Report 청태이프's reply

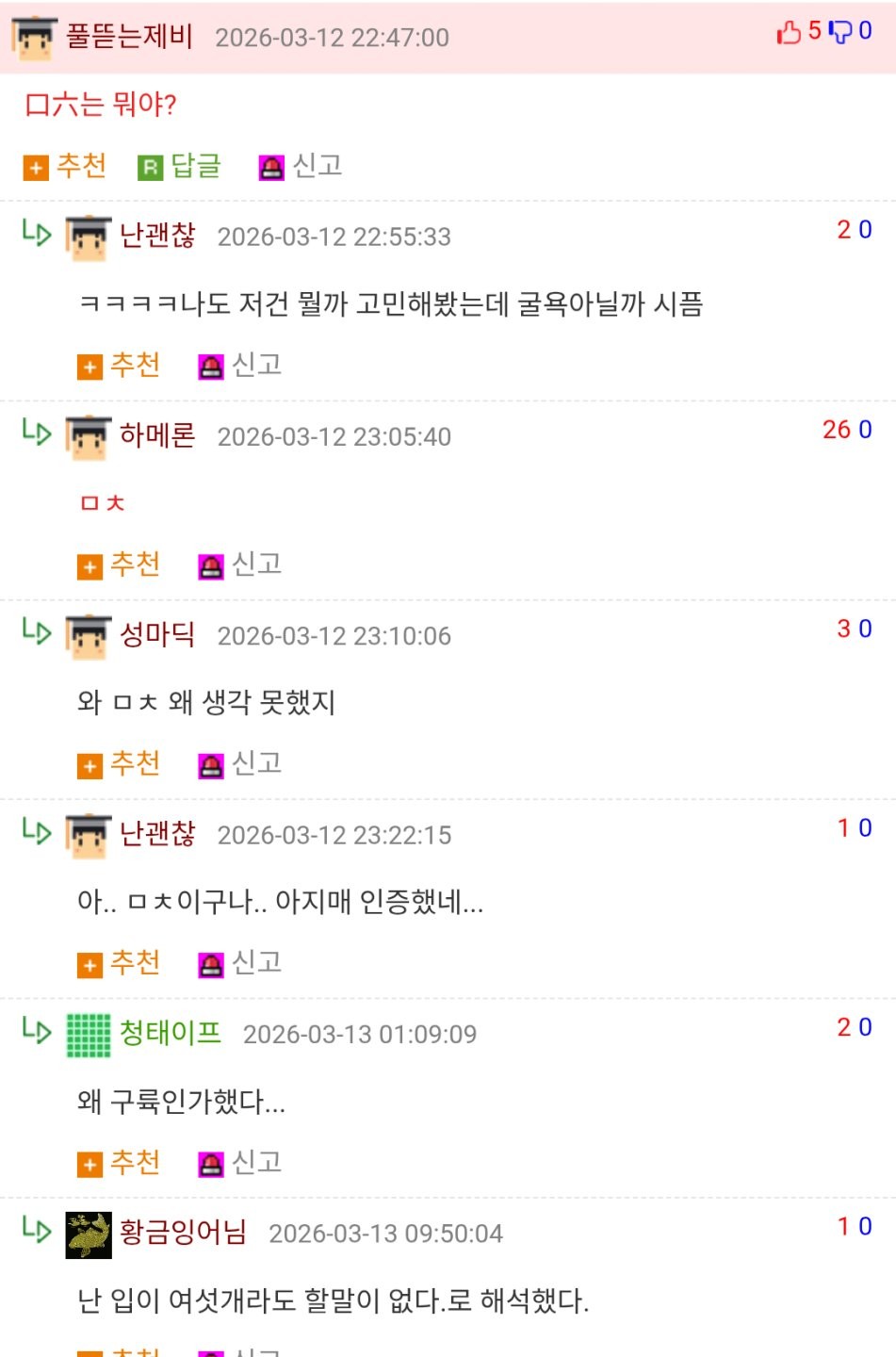click(x=240, y=1164)
